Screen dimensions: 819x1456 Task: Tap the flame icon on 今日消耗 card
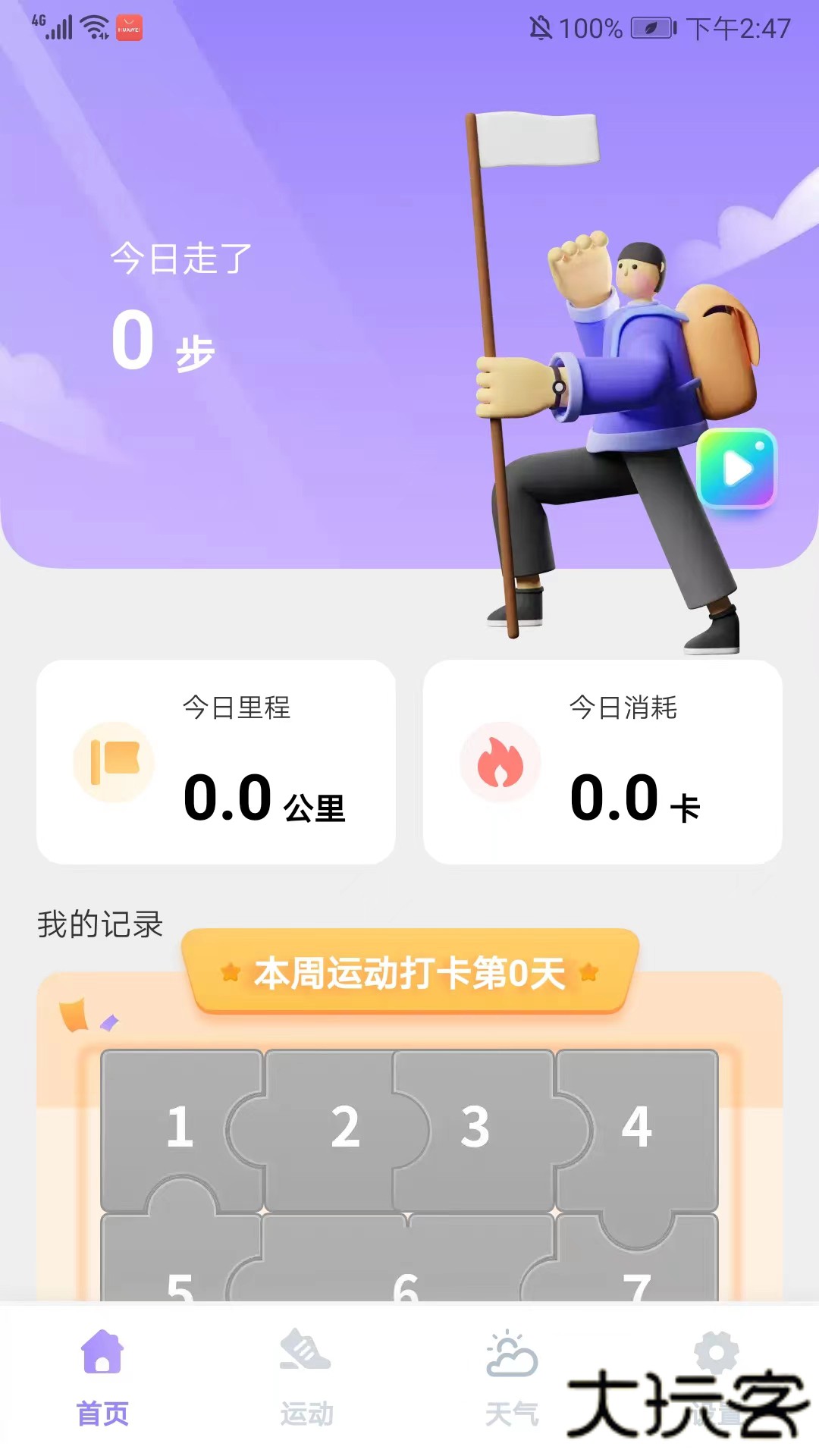(500, 763)
